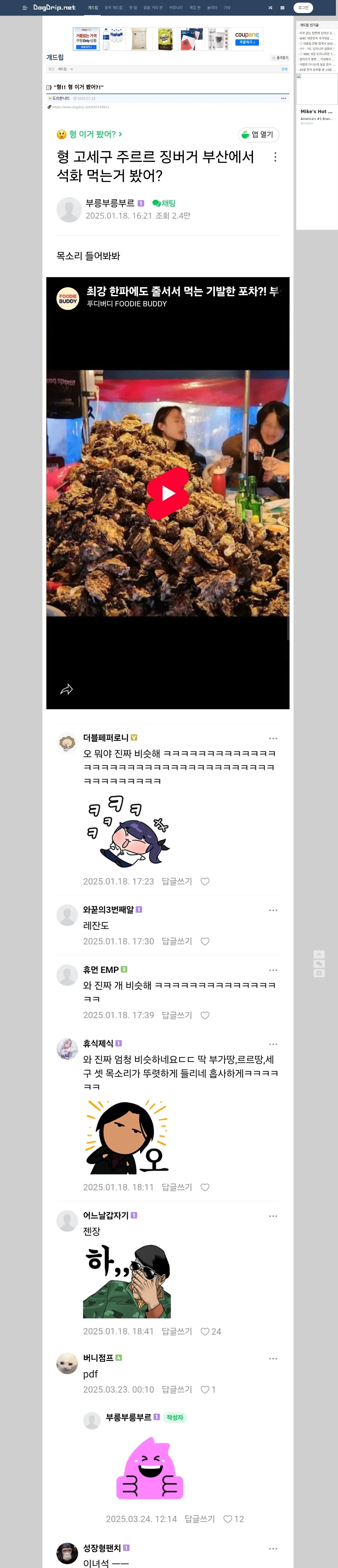Open the 커뮤니티 nav item

pyautogui.click(x=176, y=8)
